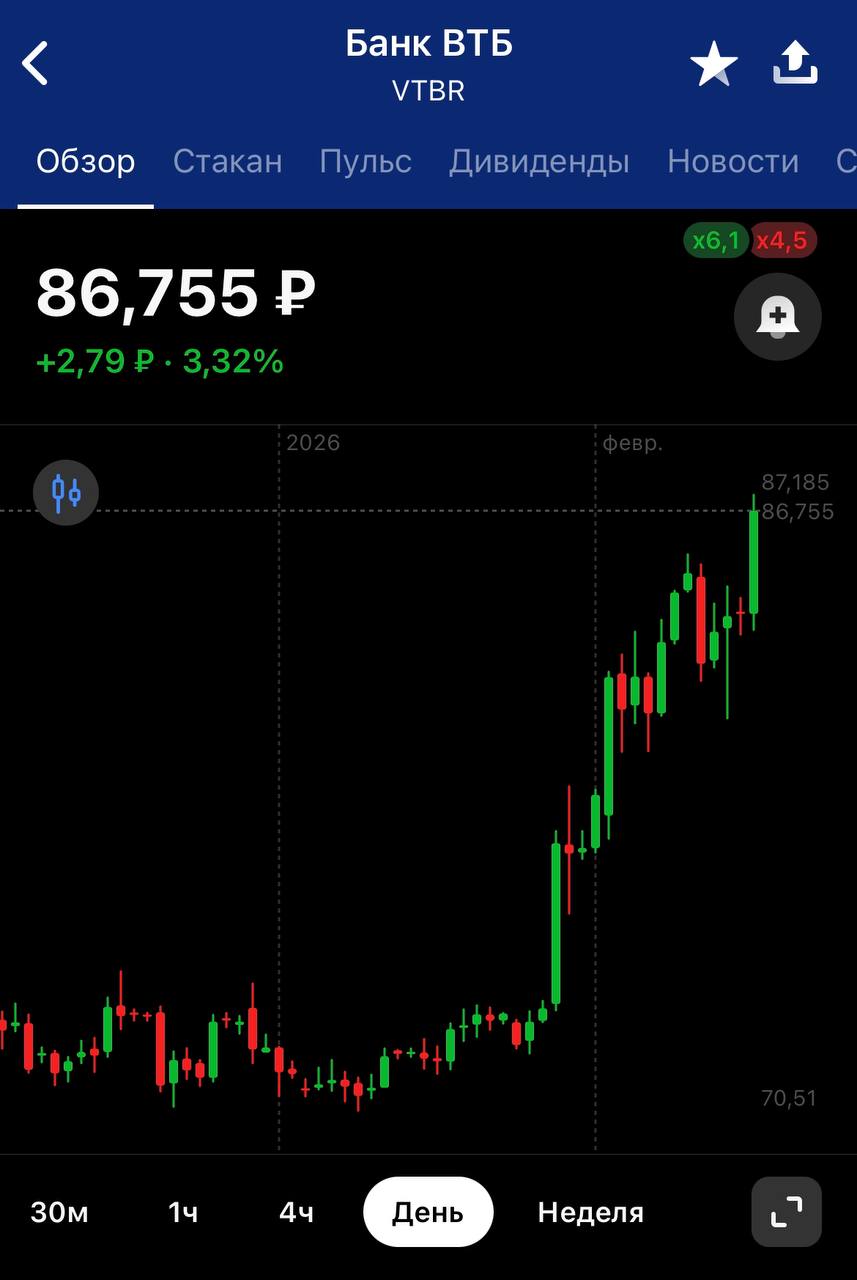
Task: Expand the chart to fullscreen
Action: point(787,1212)
